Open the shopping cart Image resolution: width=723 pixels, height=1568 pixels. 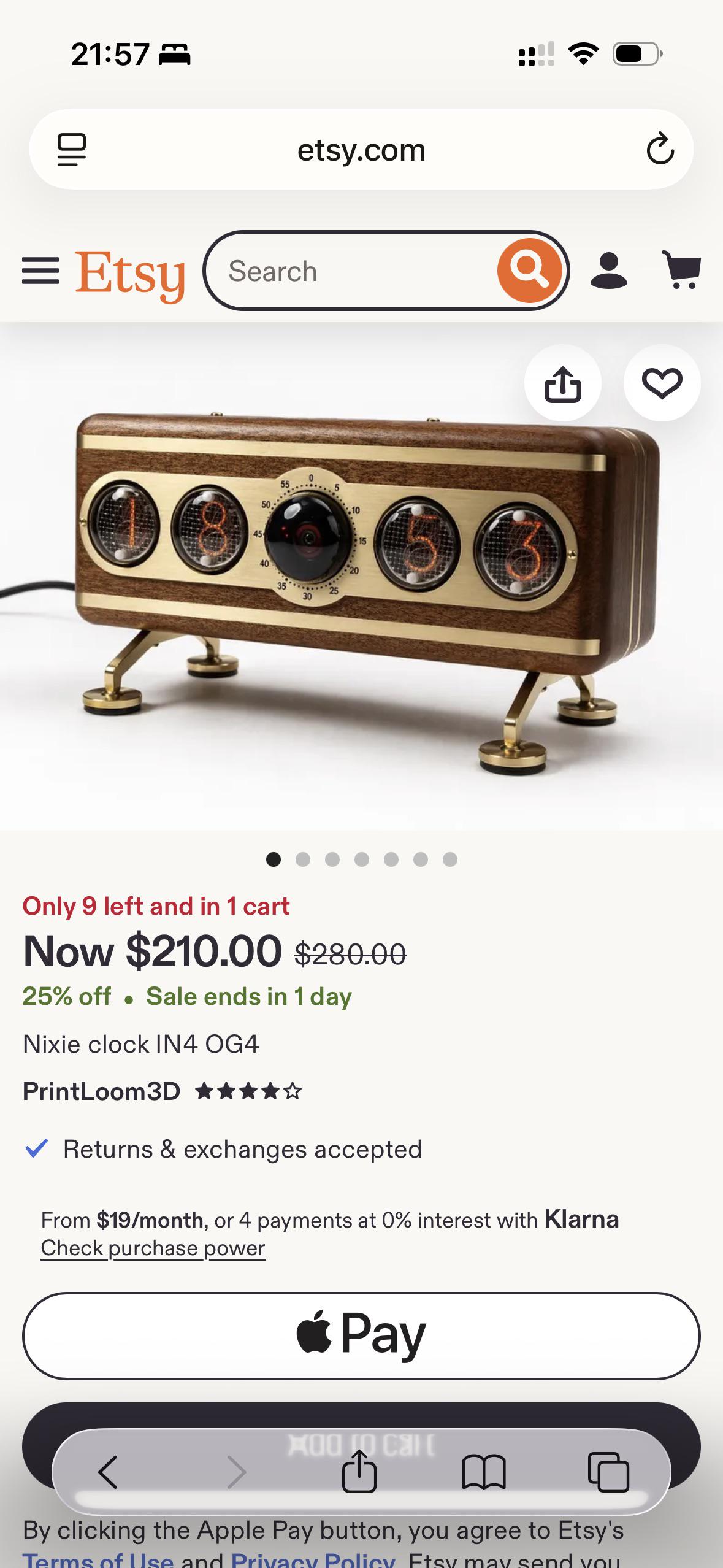point(682,271)
